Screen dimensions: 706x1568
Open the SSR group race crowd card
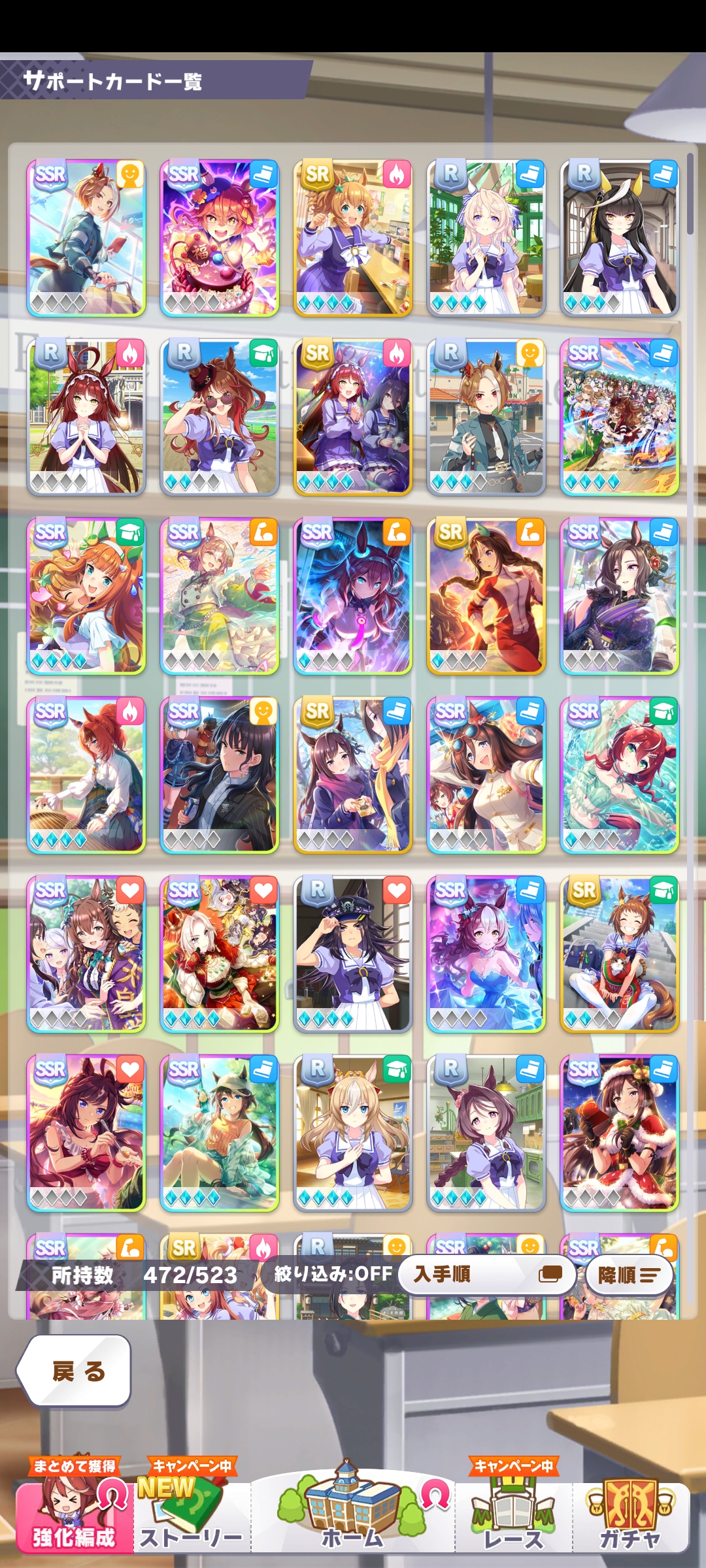point(620,417)
